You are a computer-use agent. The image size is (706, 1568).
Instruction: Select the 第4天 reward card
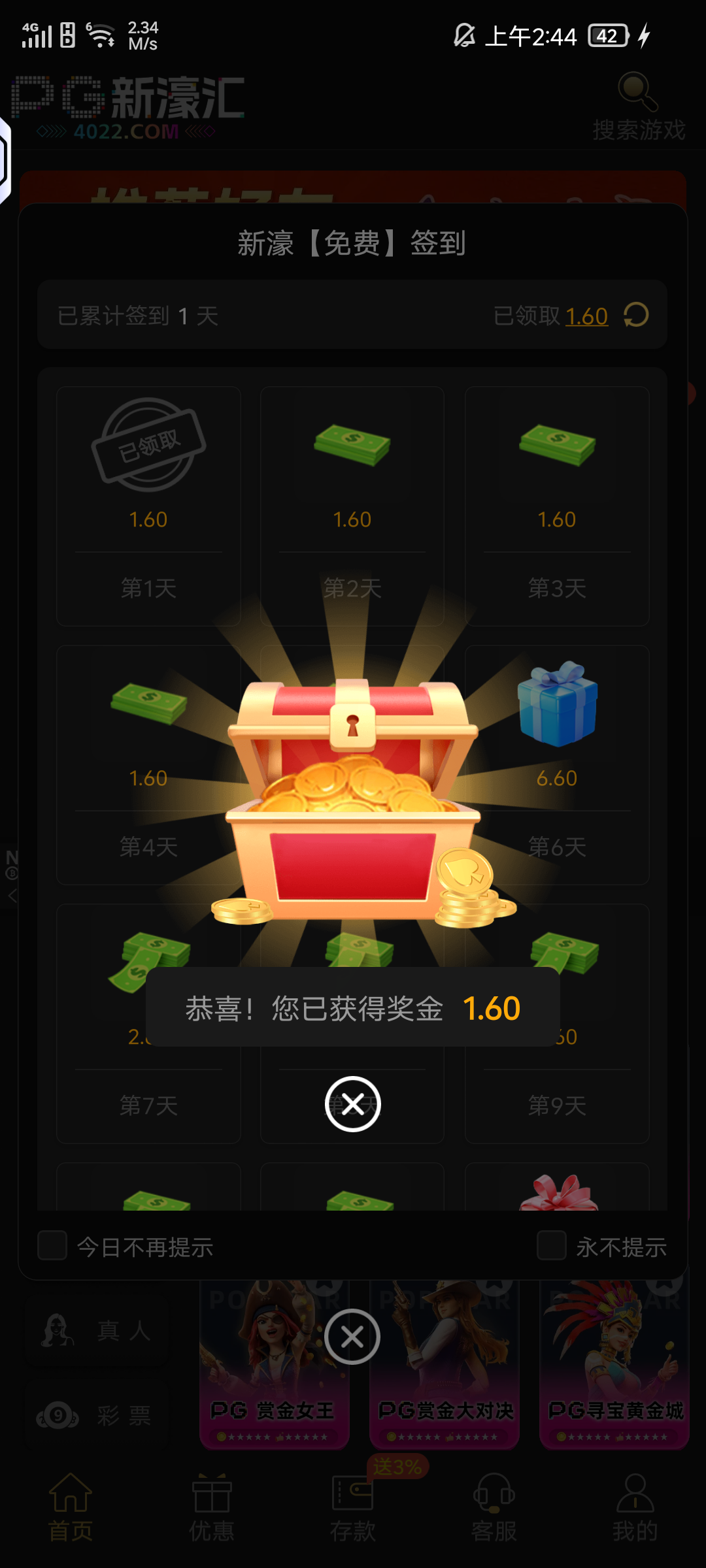148,764
